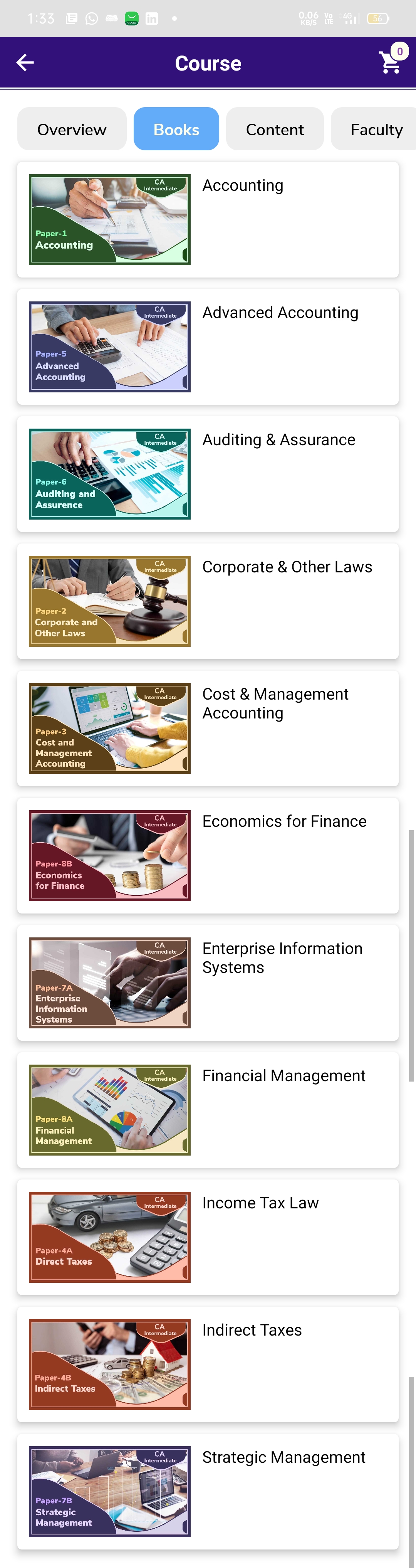Open Corporate & Other Laws book

tap(207, 601)
